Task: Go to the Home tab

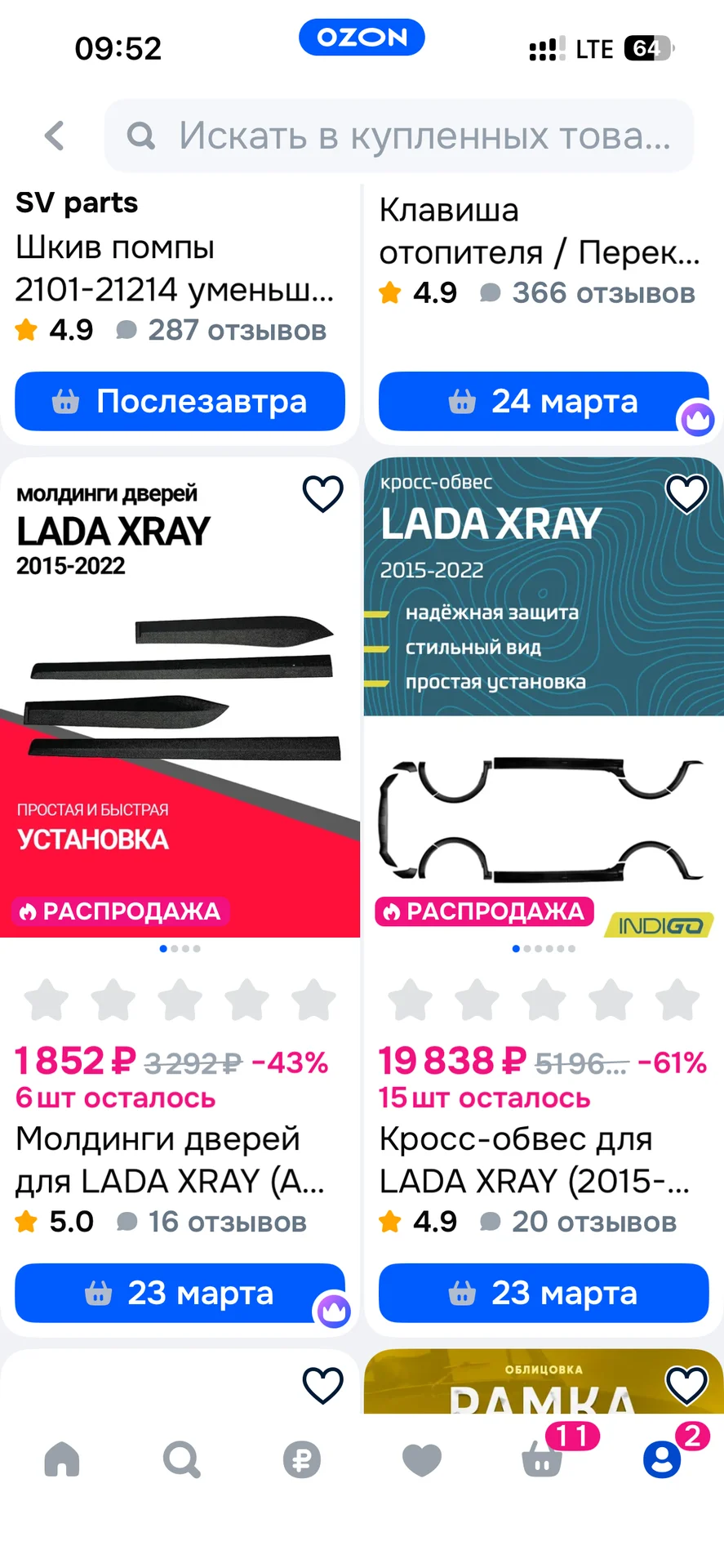Action: [62, 1459]
